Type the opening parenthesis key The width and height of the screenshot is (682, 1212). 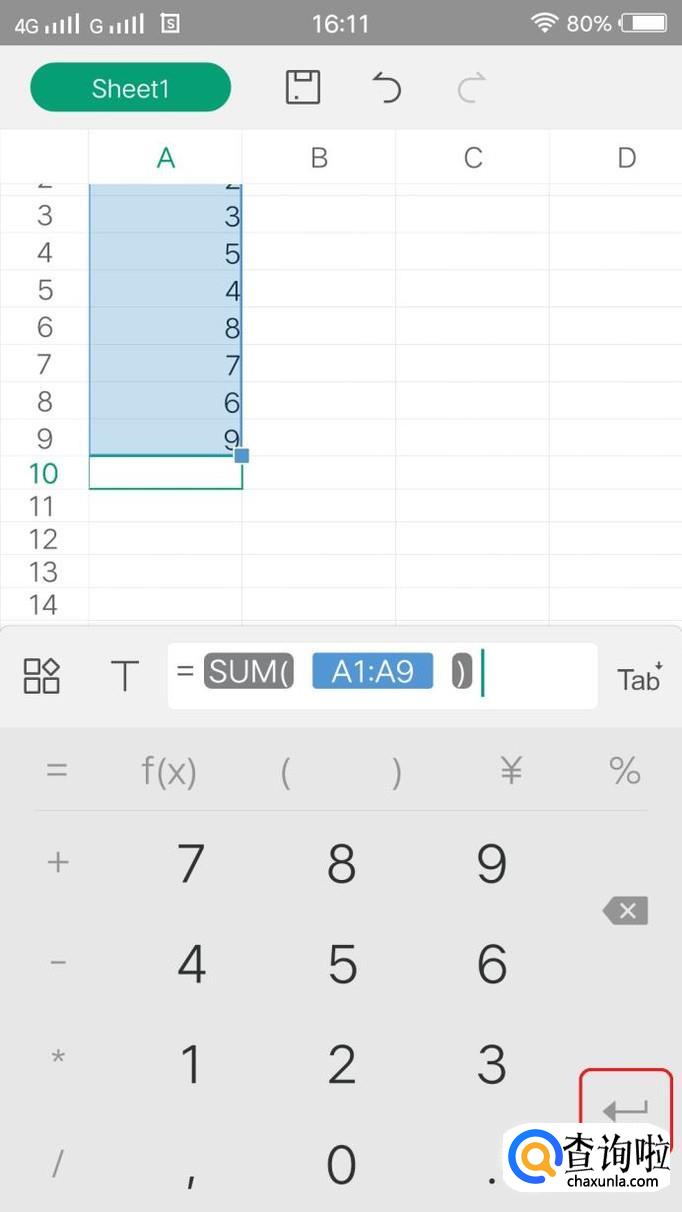pos(286,771)
